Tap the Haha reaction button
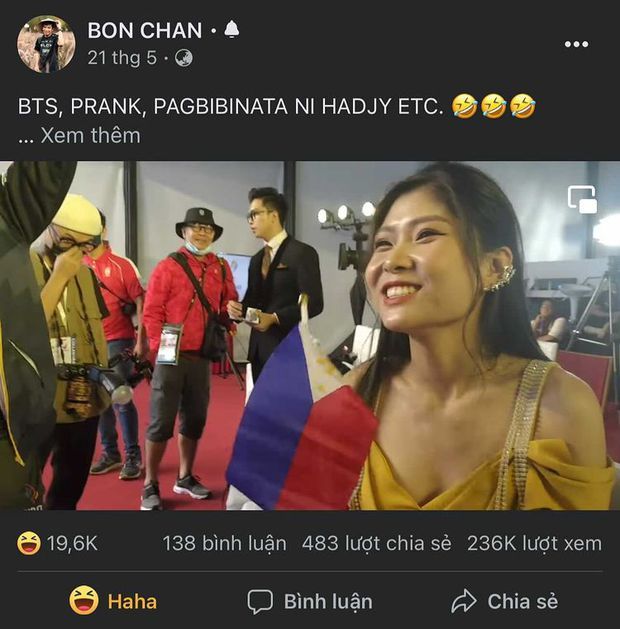Screen dimensions: 620x629 click(113, 601)
